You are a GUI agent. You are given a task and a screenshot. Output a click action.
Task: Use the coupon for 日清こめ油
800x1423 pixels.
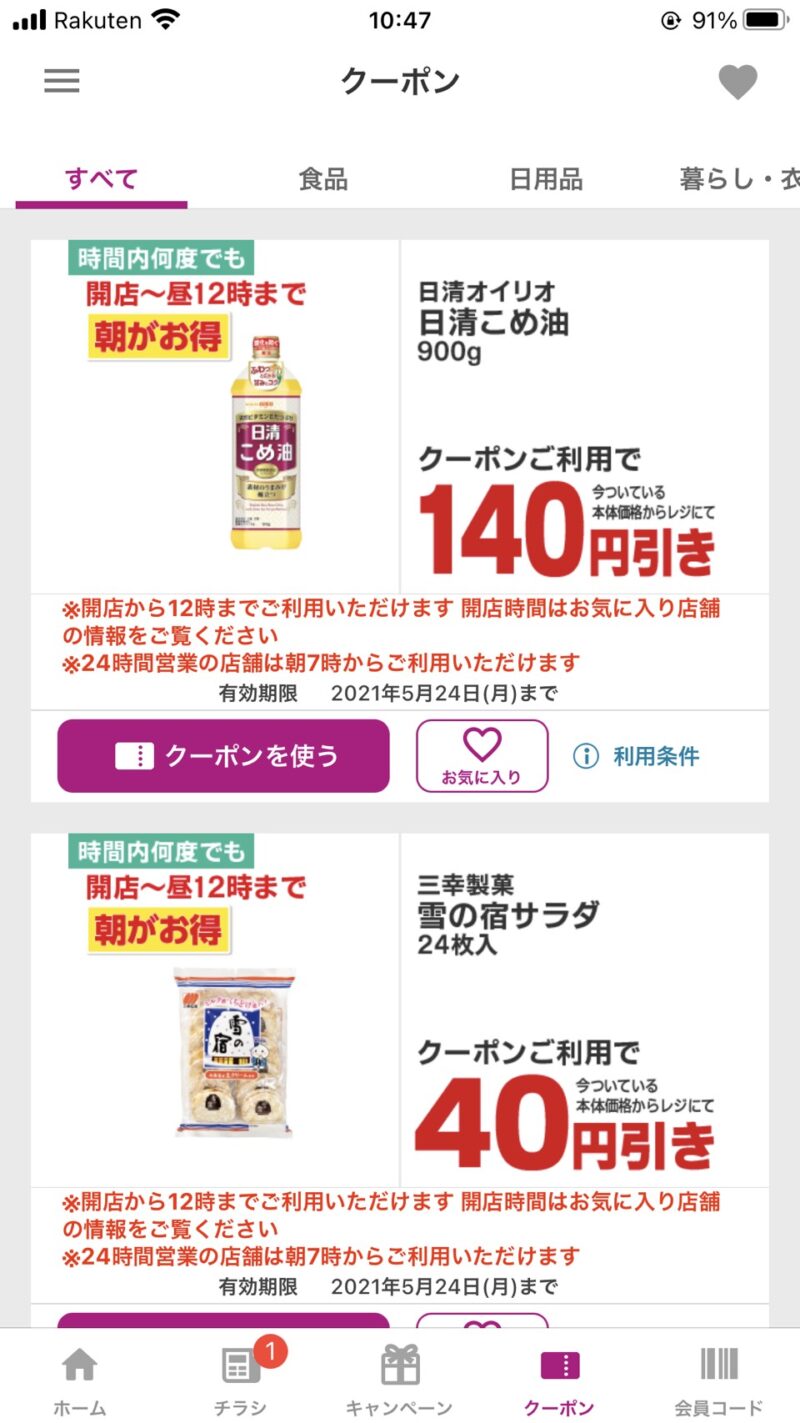pos(223,756)
